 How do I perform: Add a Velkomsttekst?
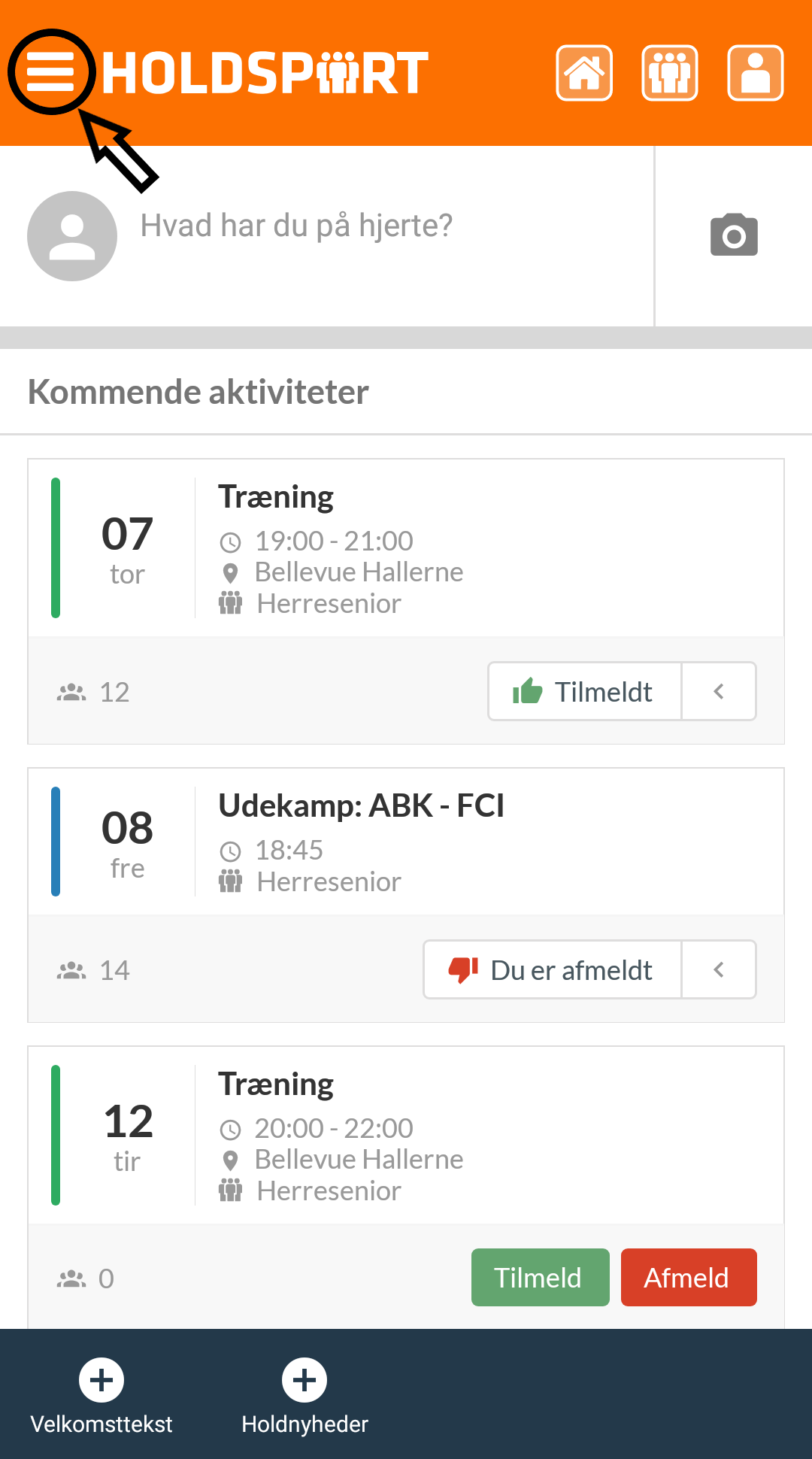[x=101, y=1397]
